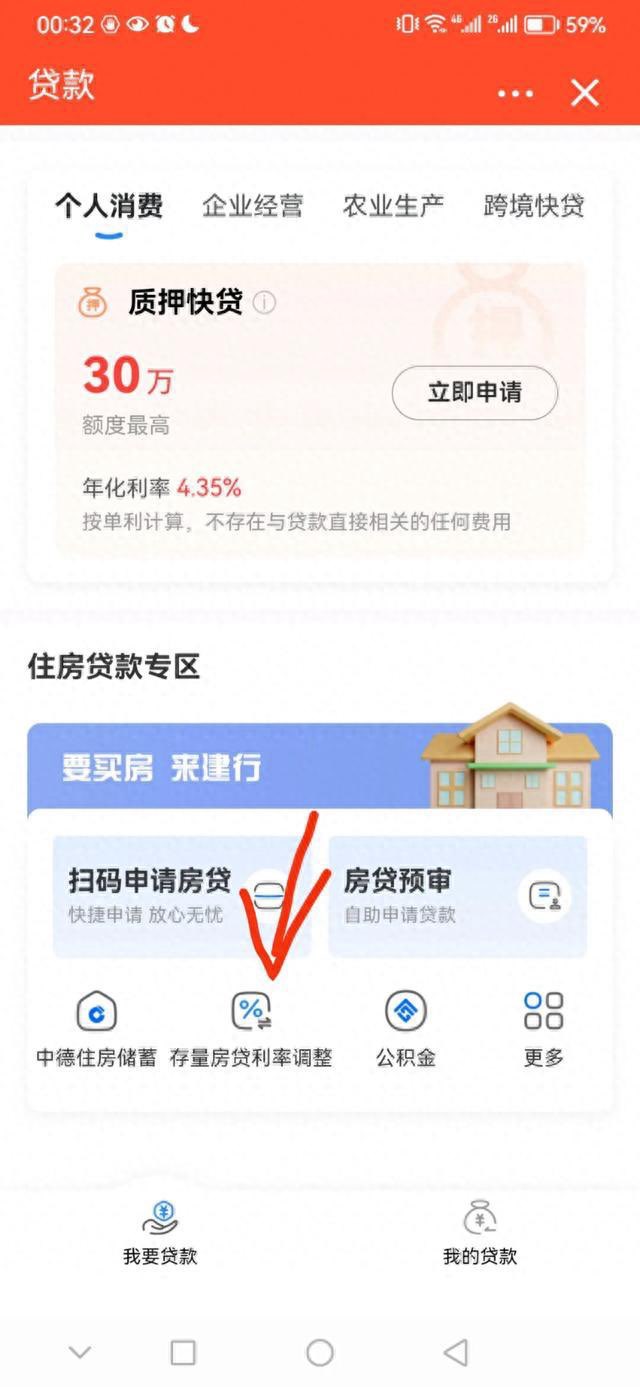Switch to 我要贷款 tab
Viewport: 640px width, 1387px height.
160,1233
